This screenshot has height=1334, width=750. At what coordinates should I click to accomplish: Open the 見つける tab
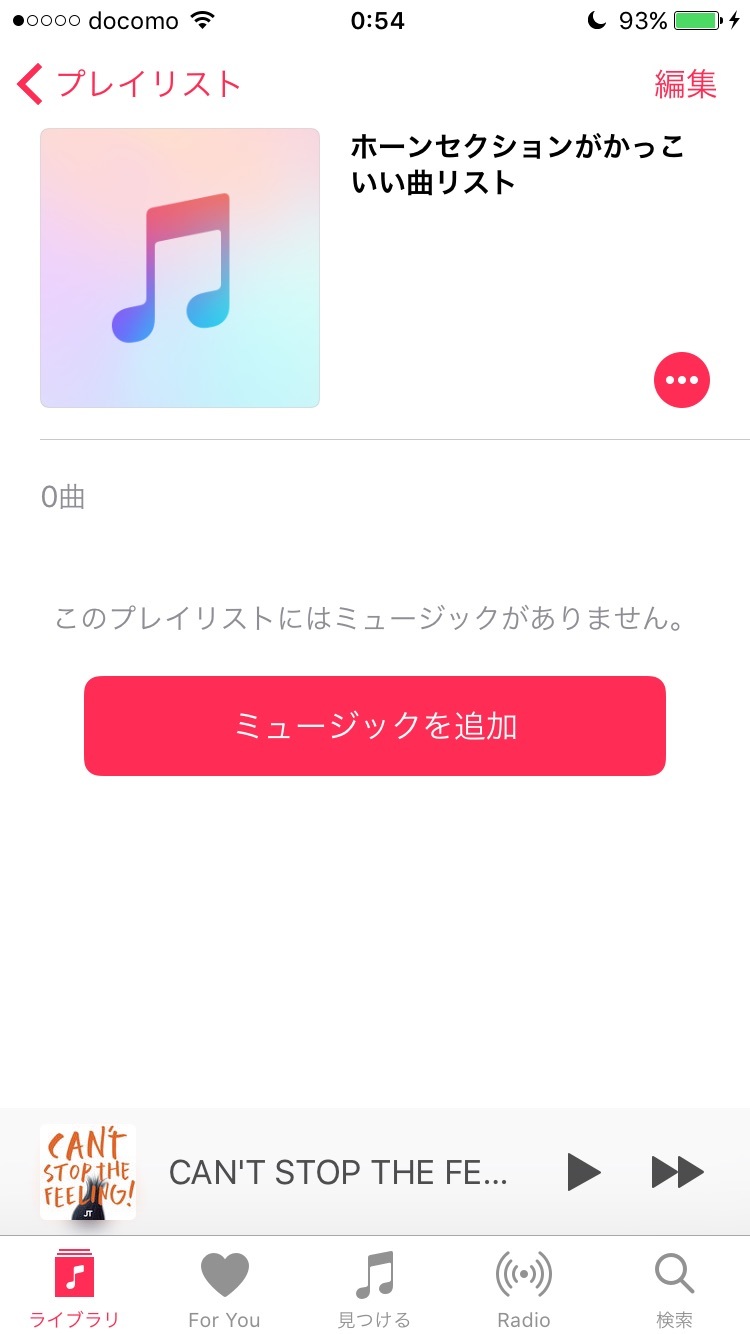[x=374, y=1288]
